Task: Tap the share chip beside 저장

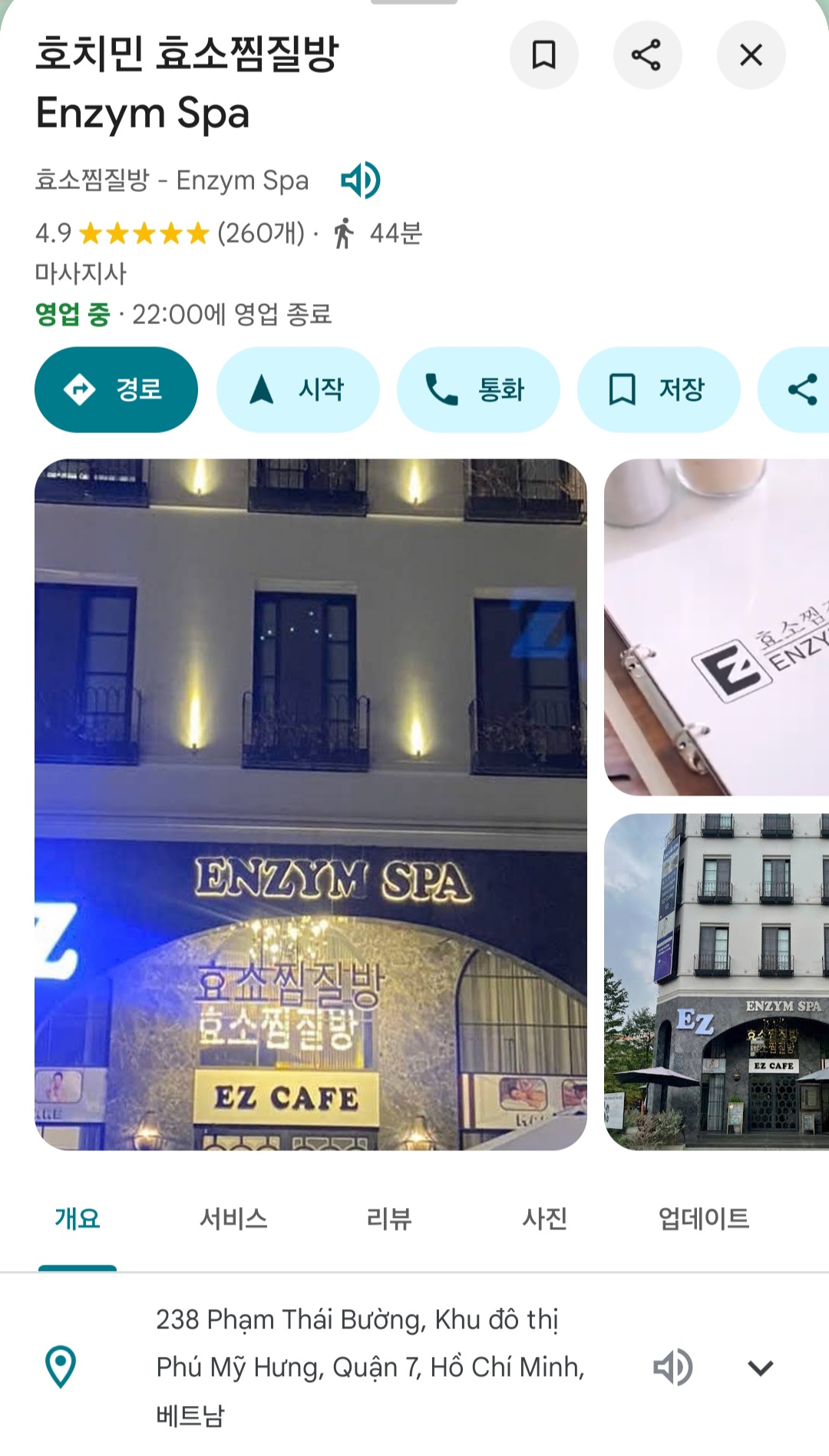Action: tap(800, 389)
